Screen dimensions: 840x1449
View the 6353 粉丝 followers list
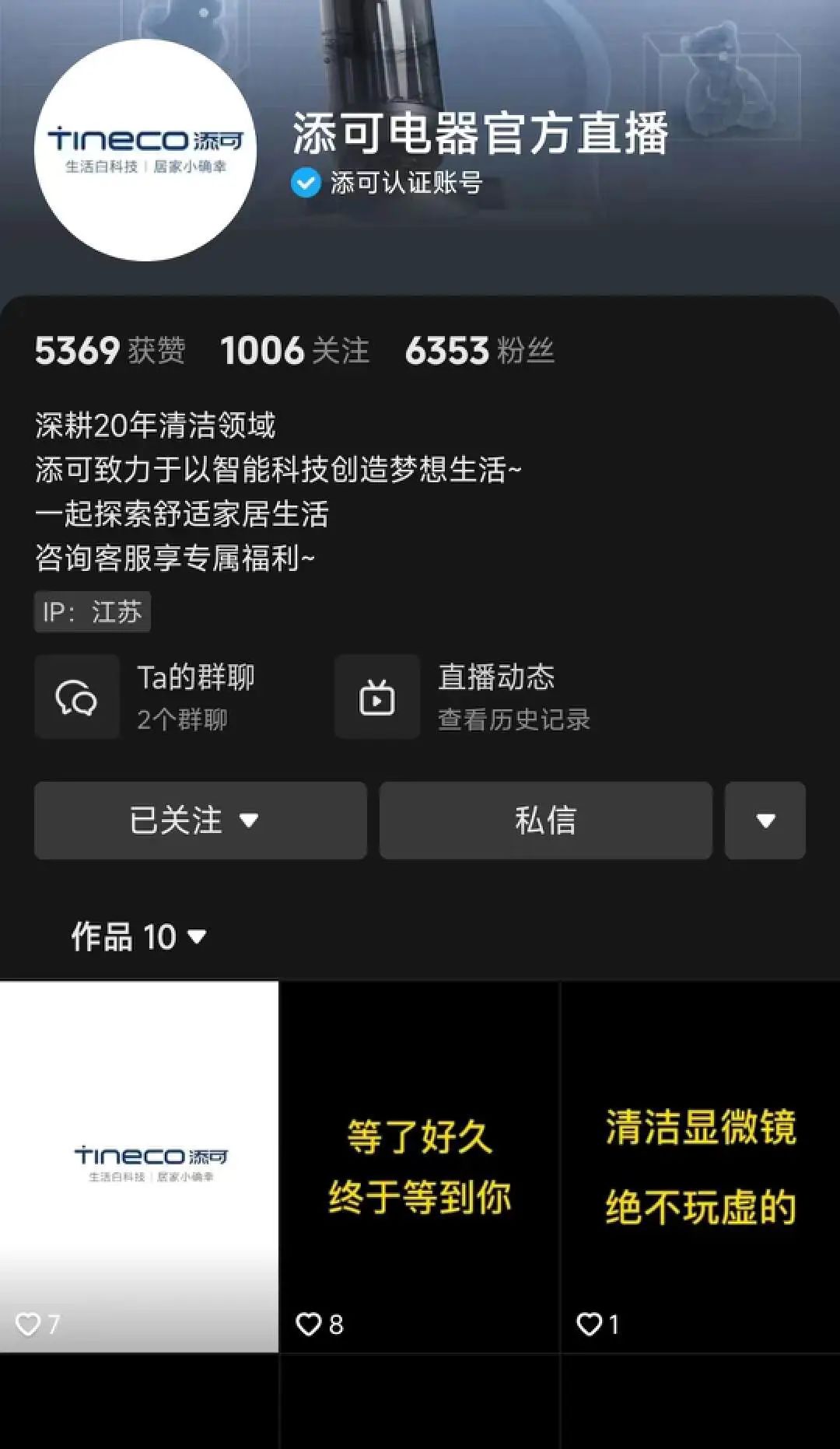pos(479,351)
